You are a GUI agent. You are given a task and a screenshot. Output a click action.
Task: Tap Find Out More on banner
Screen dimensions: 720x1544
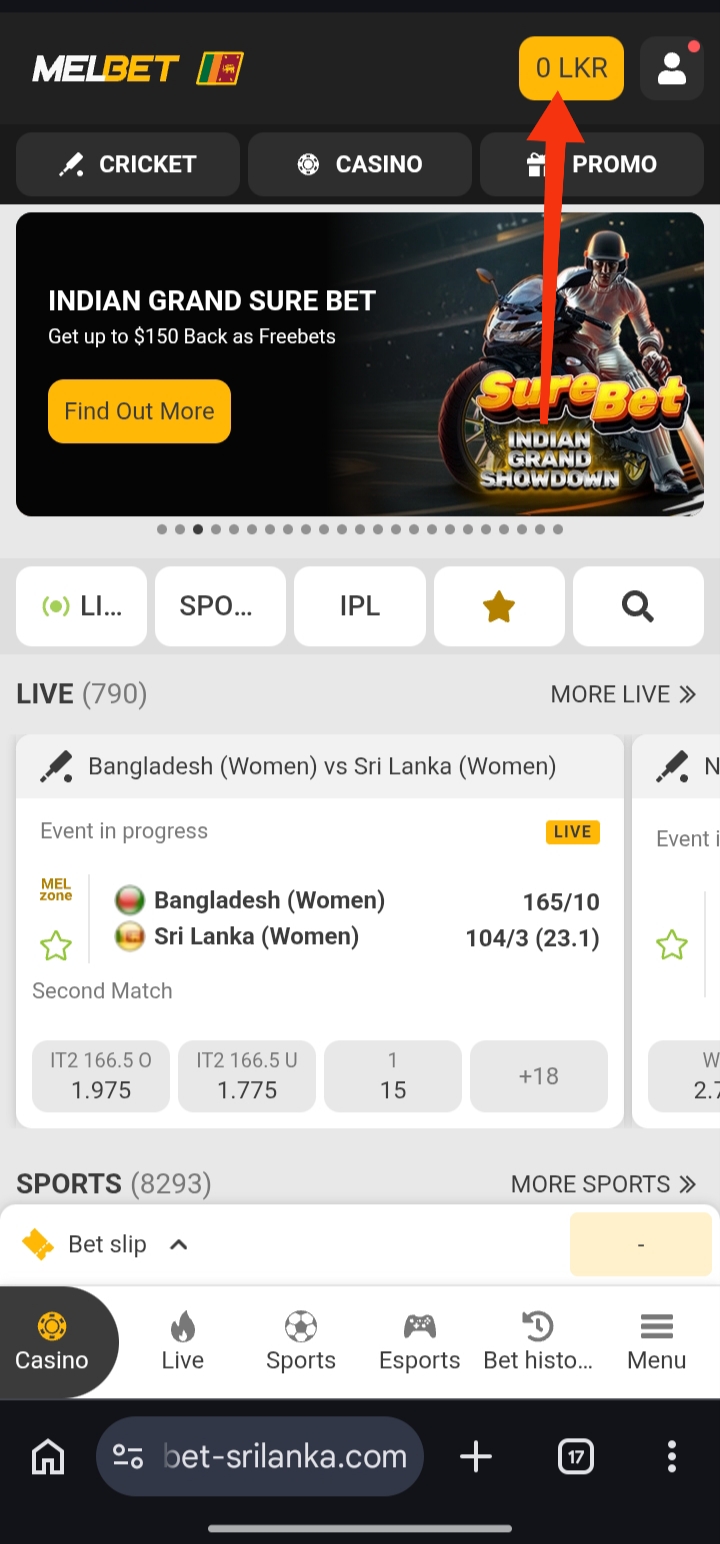pyautogui.click(x=139, y=411)
